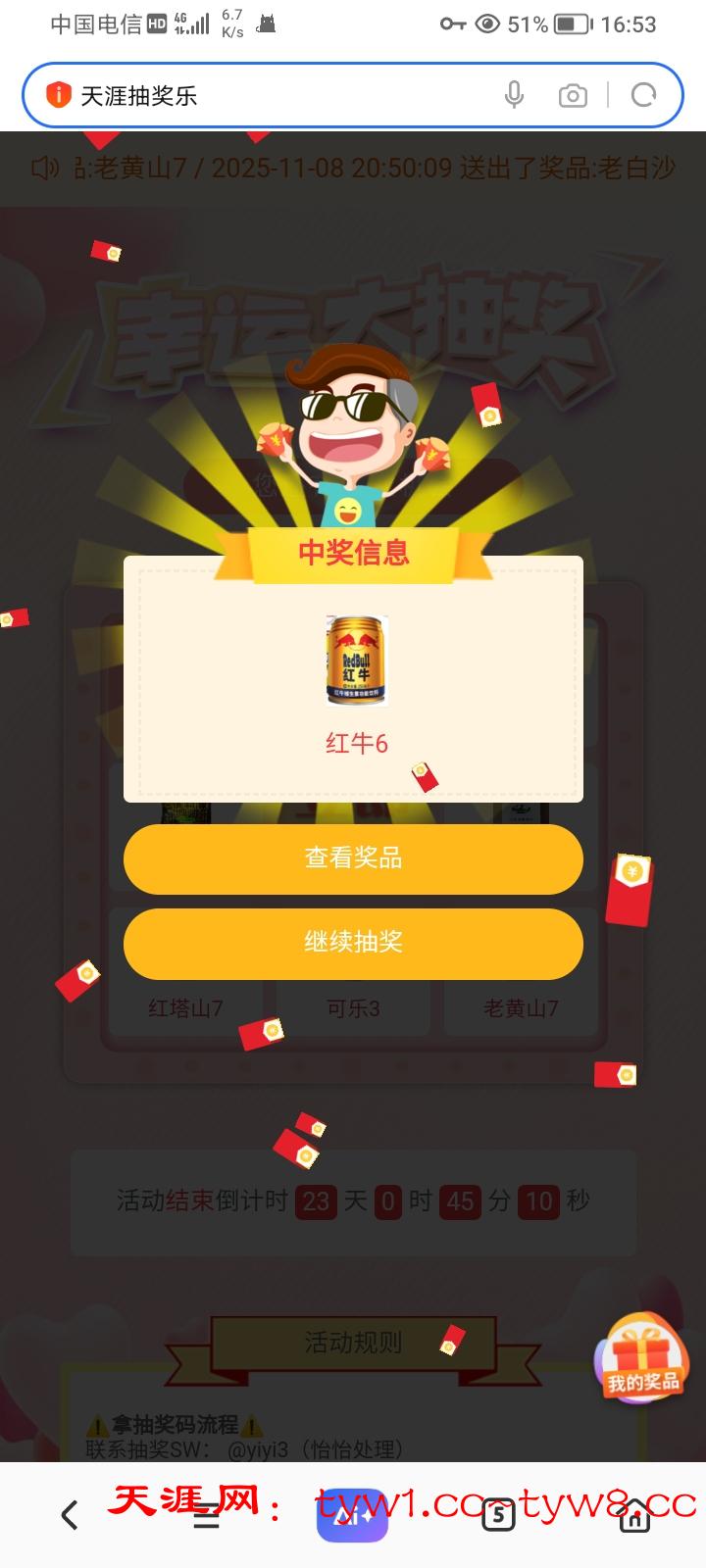The width and height of the screenshot is (706, 1568).
Task: Go to the browser home page
Action: pyautogui.click(x=634, y=1515)
